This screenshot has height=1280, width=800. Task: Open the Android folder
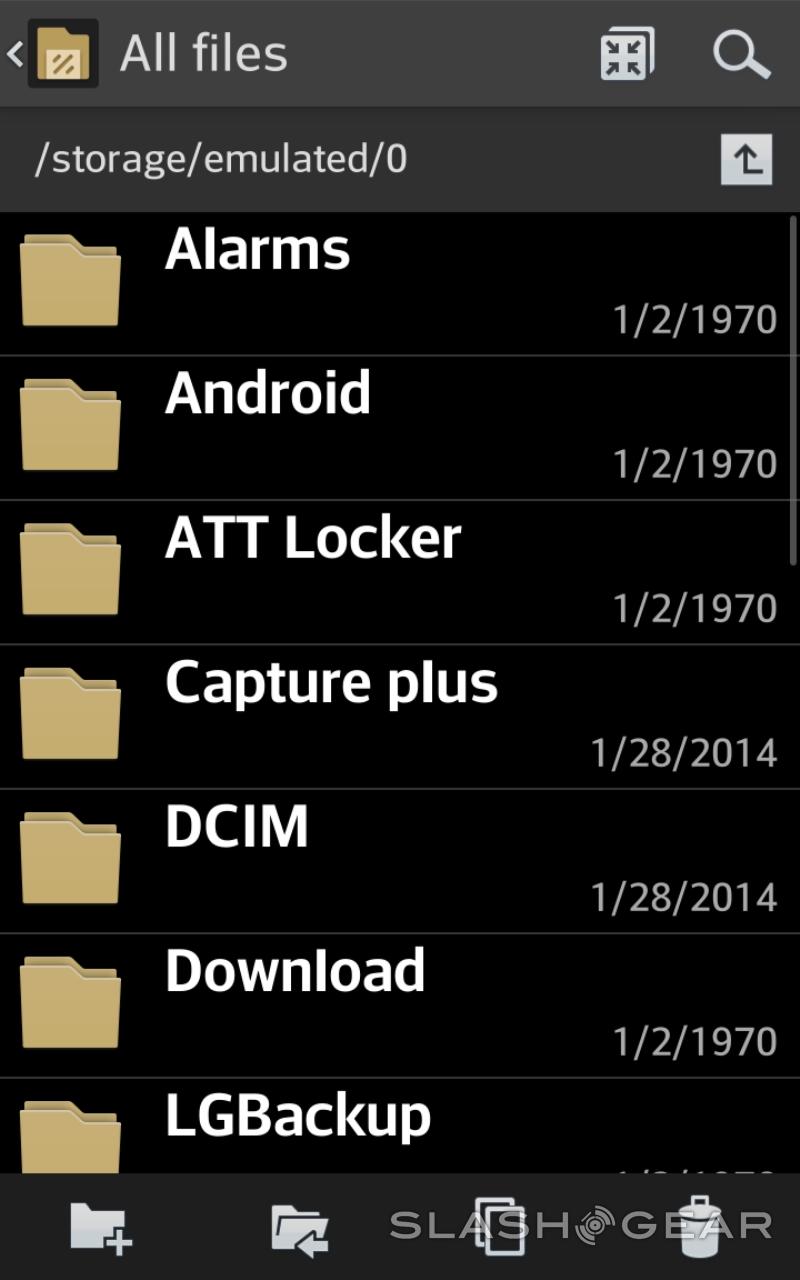click(x=400, y=428)
